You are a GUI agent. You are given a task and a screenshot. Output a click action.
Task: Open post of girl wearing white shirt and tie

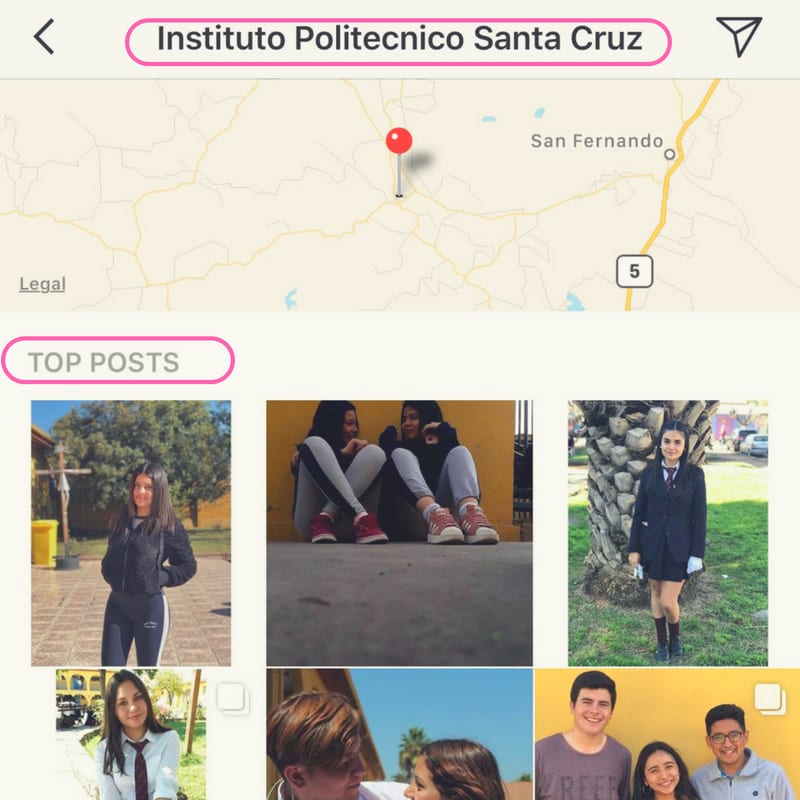(x=131, y=735)
